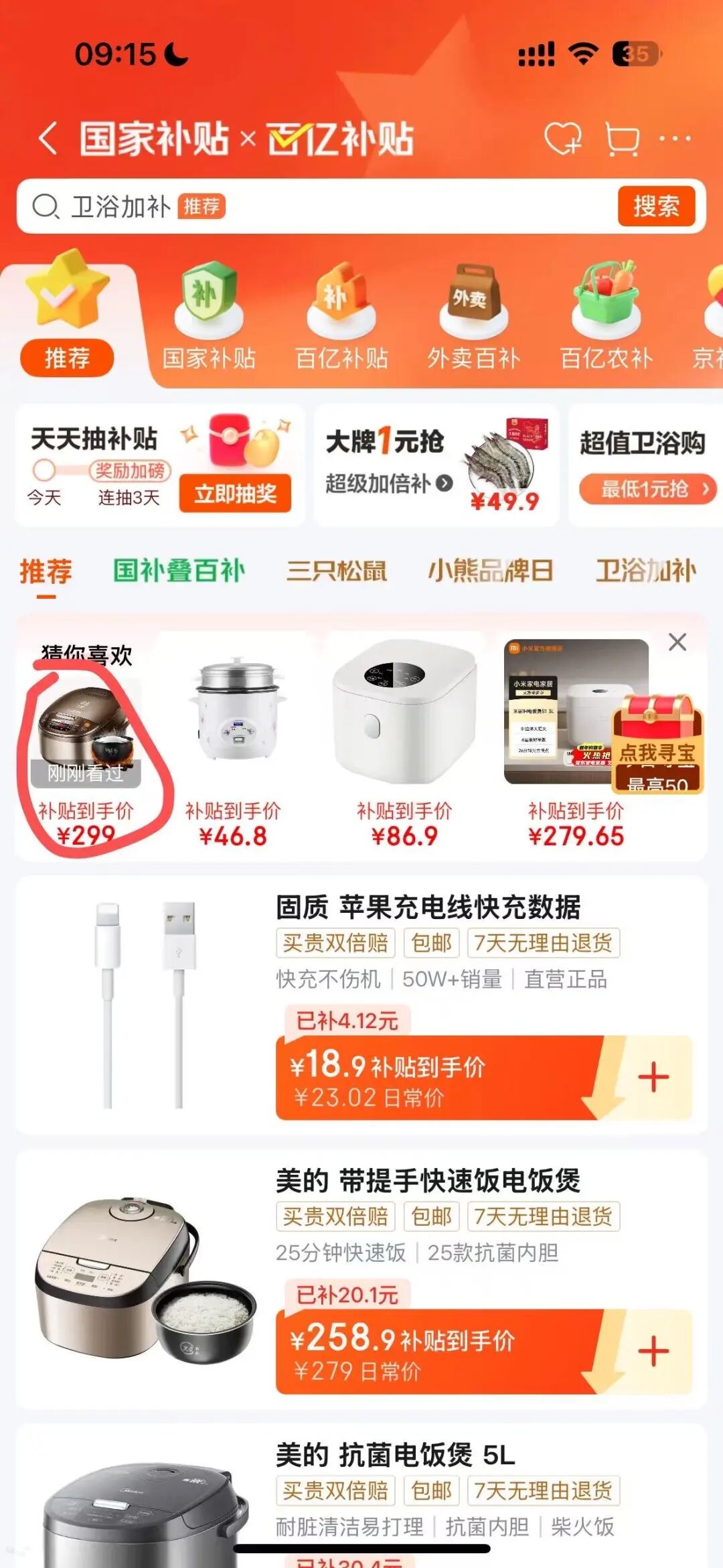Viewport: 723px width, 1568px height.
Task: Open the shopping cart
Action: click(621, 139)
